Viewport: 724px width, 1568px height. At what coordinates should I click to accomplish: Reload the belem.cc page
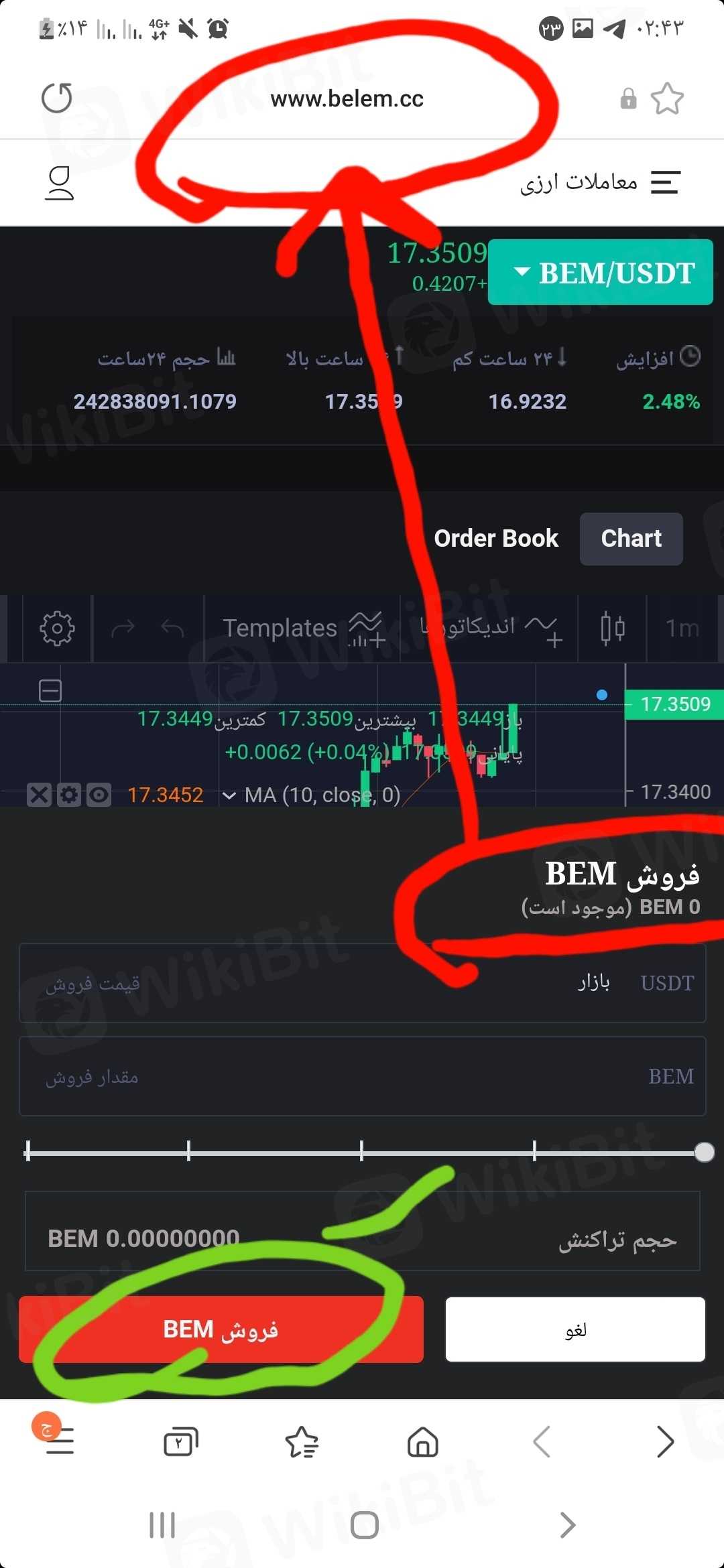tap(57, 99)
